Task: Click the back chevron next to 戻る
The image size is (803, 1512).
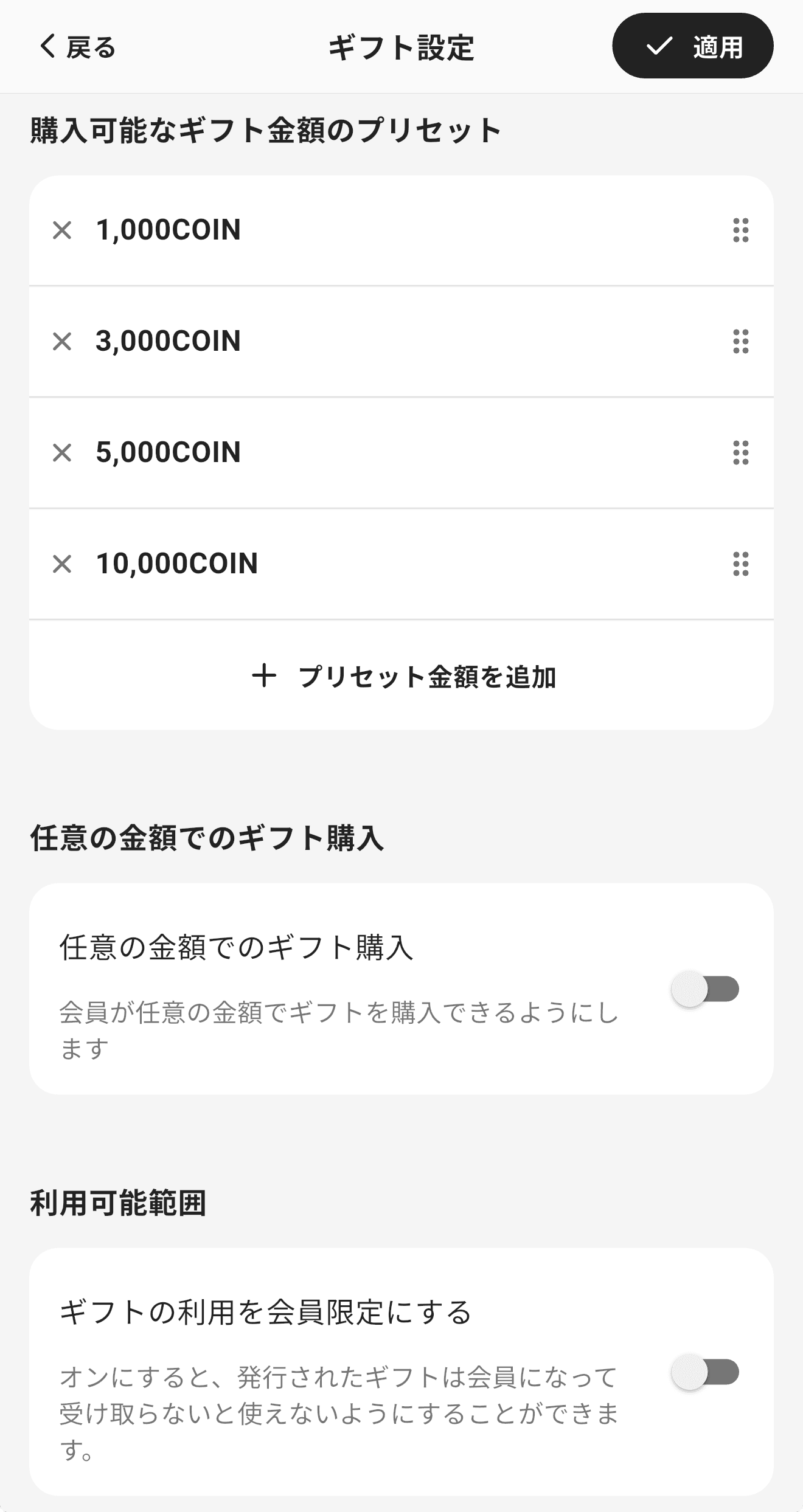Action: pyautogui.click(x=46, y=45)
